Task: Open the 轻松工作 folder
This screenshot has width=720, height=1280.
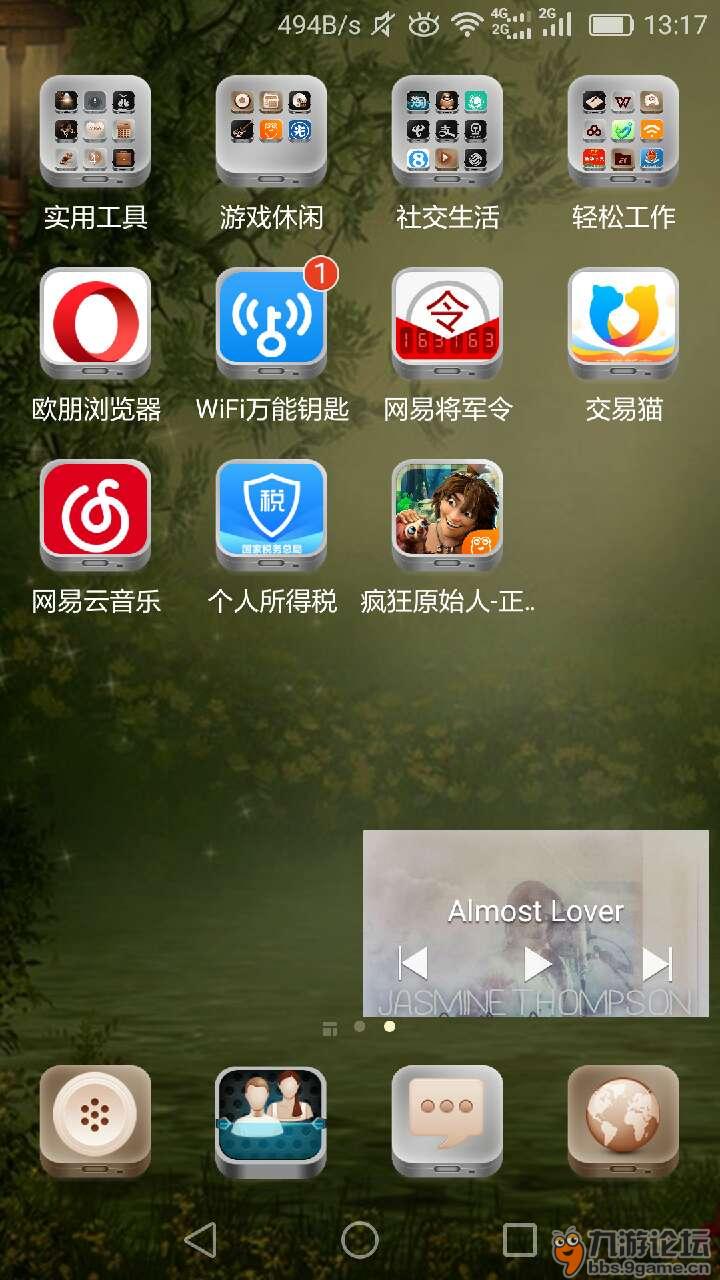Action: (x=623, y=131)
